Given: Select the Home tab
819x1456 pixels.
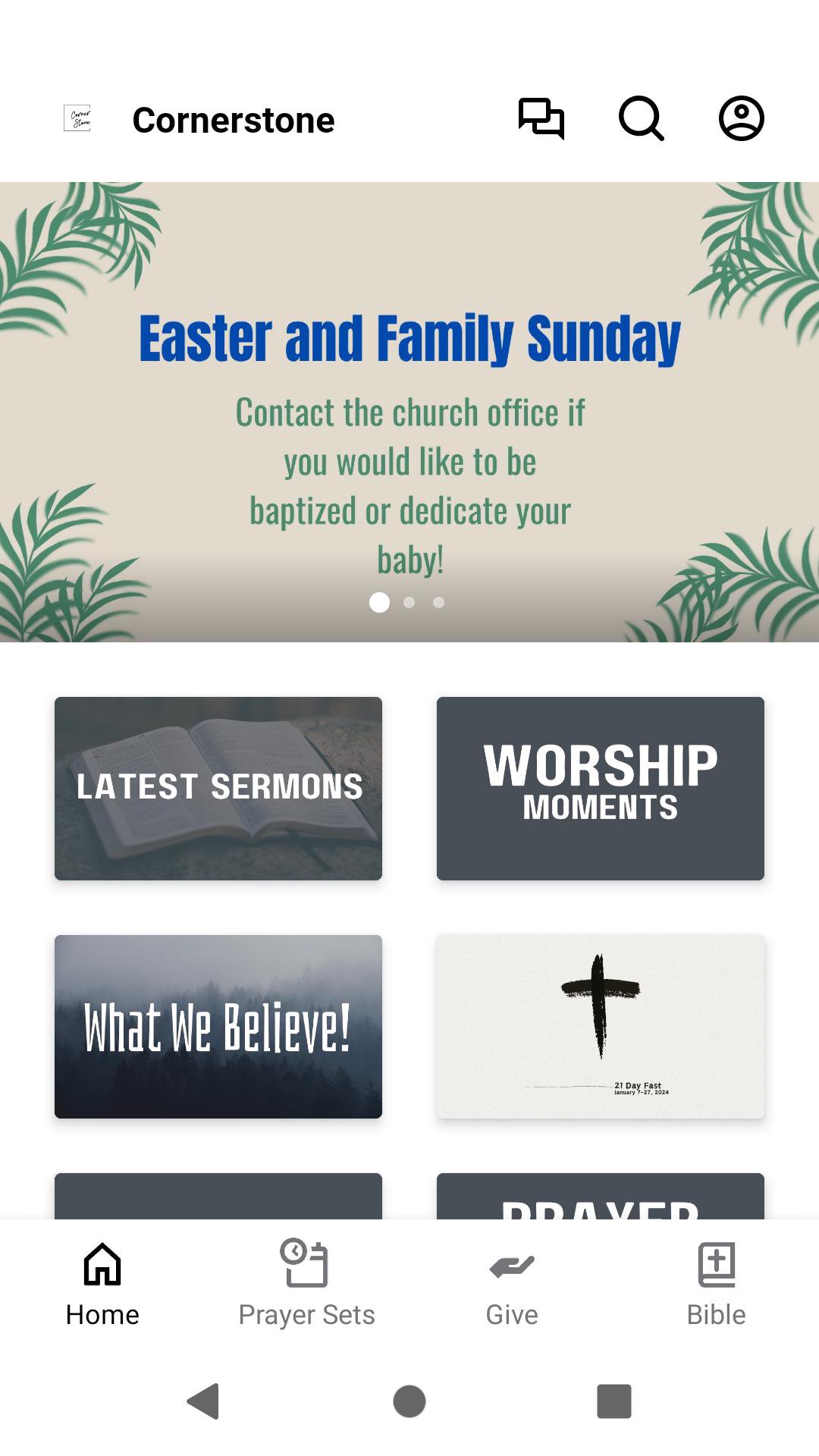Looking at the screenshot, I should [x=102, y=1283].
